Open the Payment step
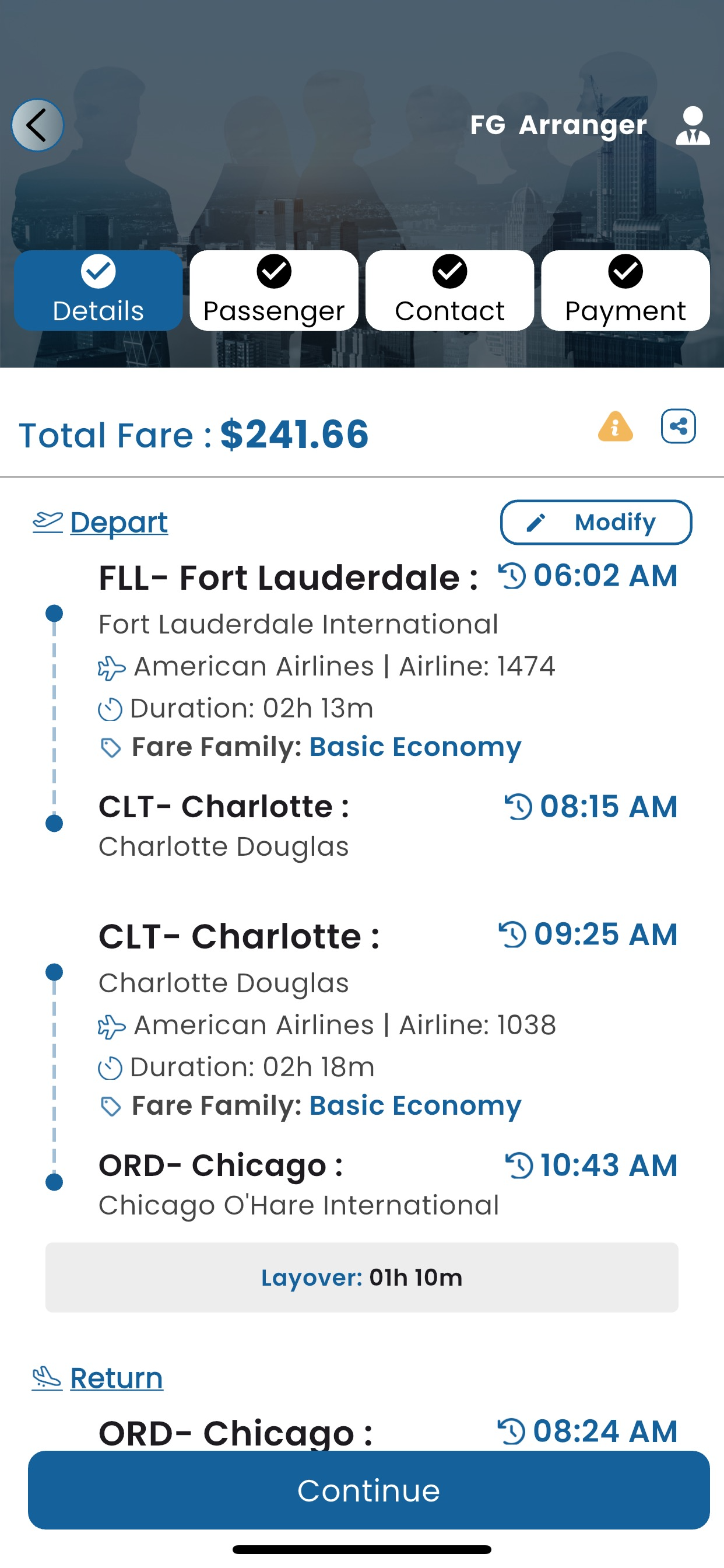Screen dimensions: 724x1568 pos(625,290)
